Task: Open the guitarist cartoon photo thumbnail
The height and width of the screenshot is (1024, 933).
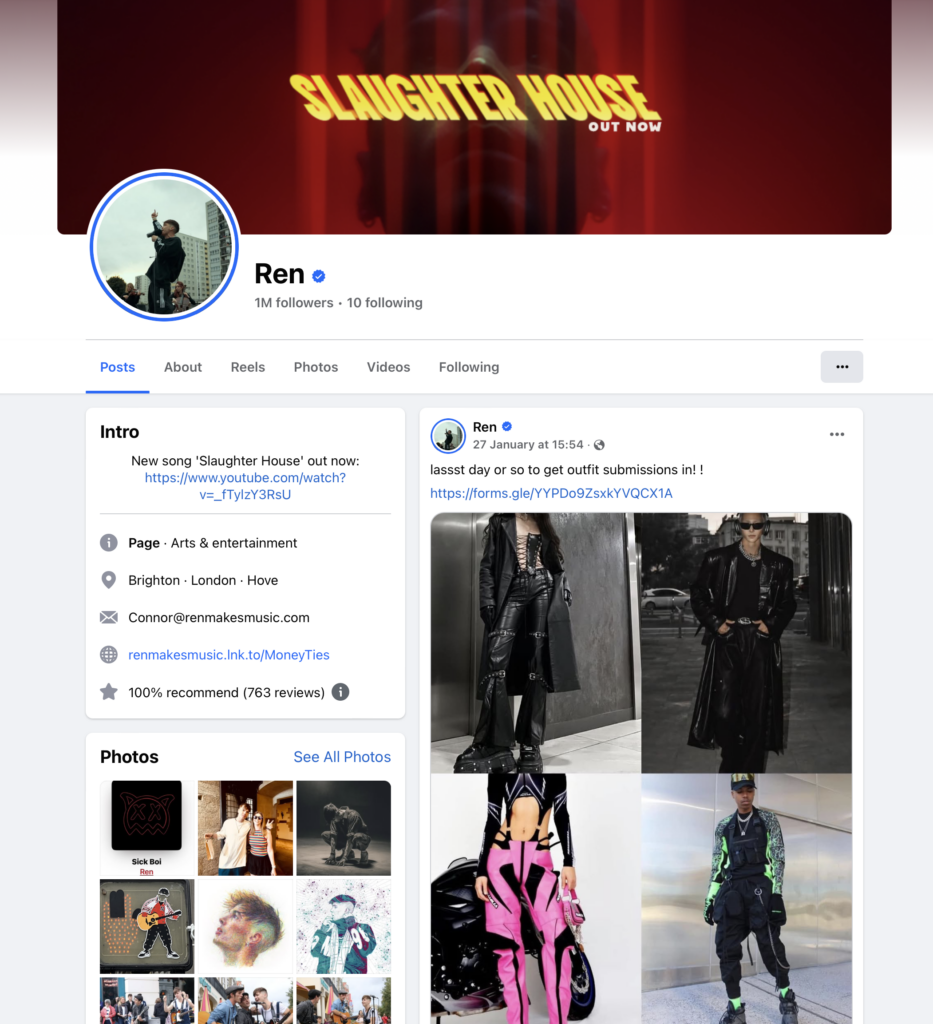Action: (x=146, y=926)
